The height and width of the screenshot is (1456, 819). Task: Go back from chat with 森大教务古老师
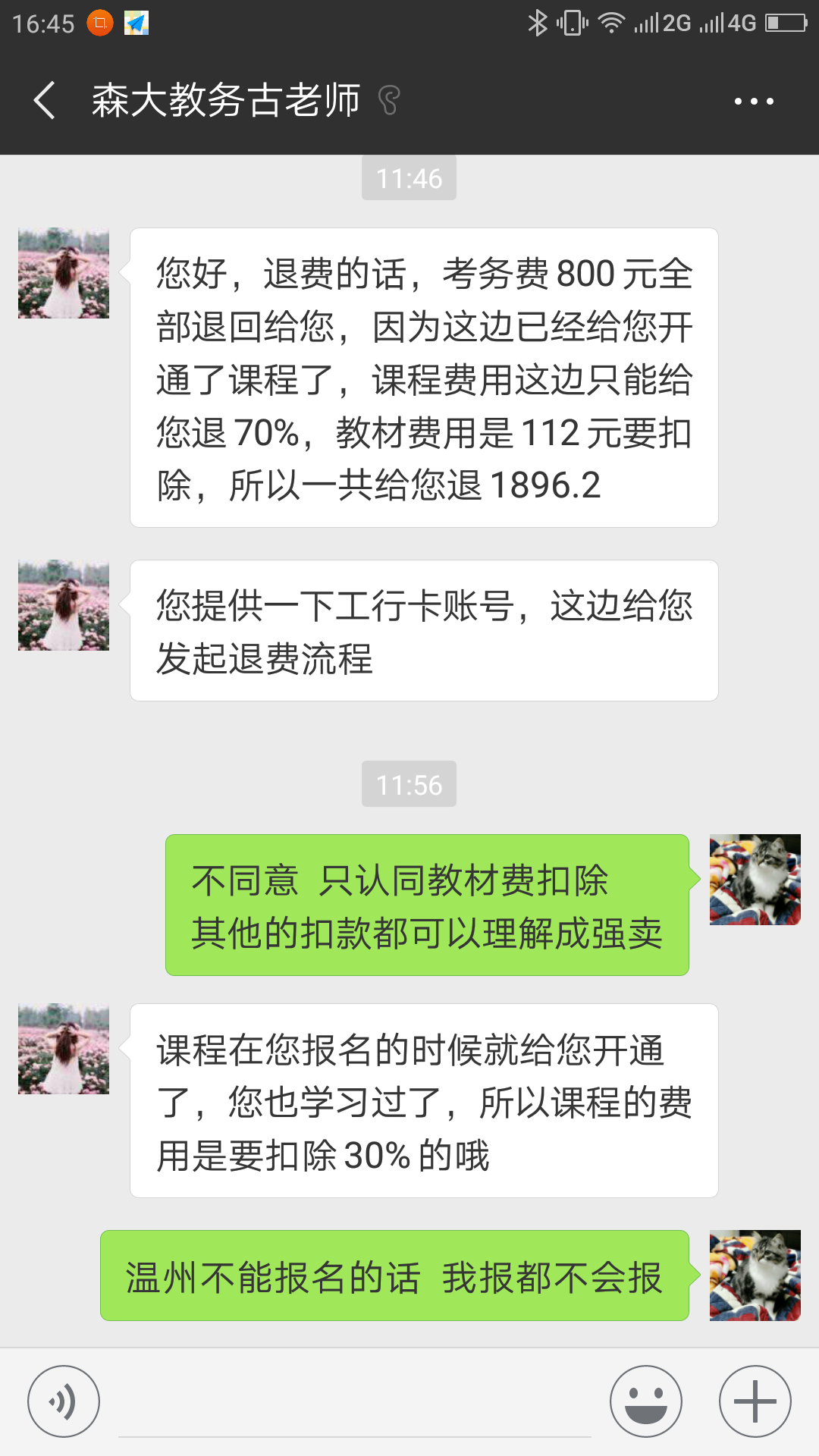point(45,100)
